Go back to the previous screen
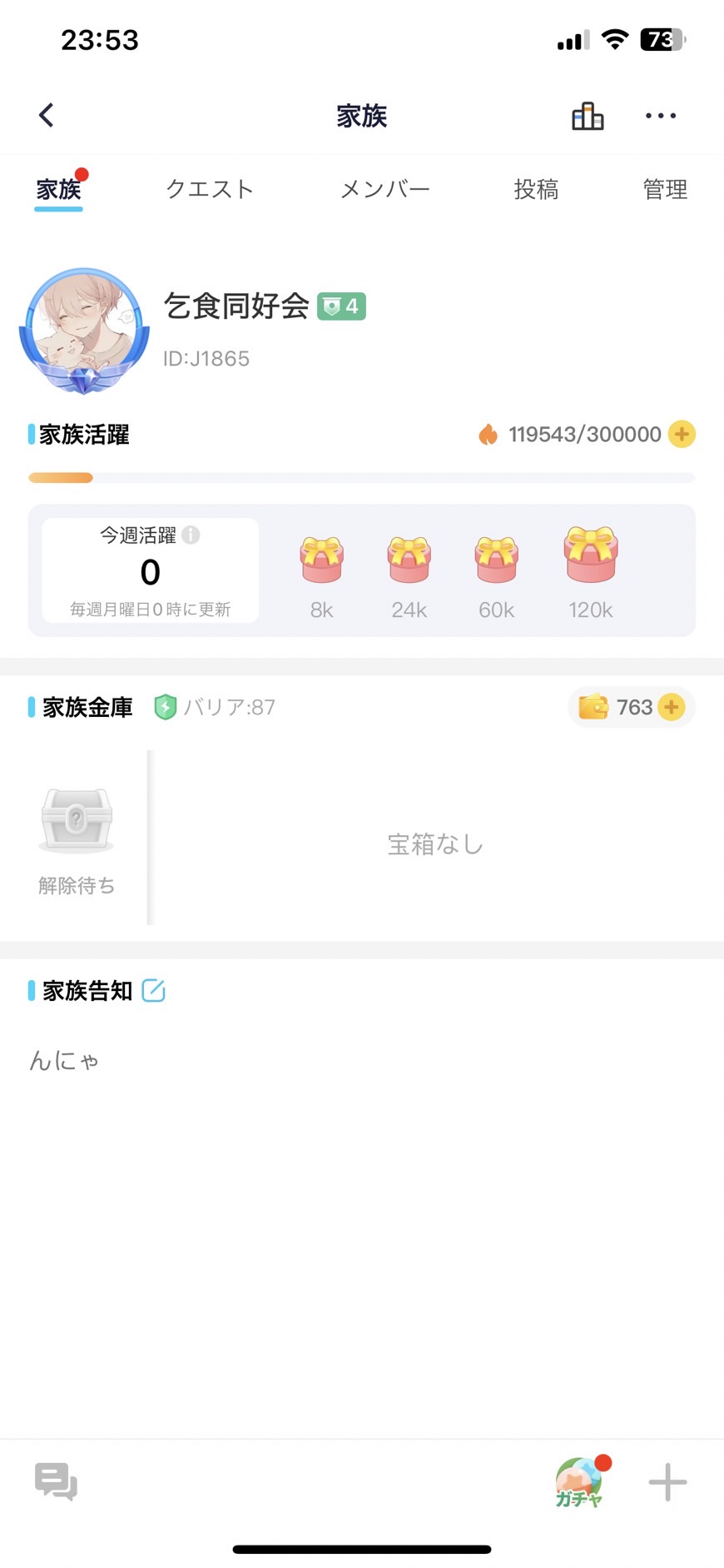This screenshot has width=724, height=1568. pos(47,115)
